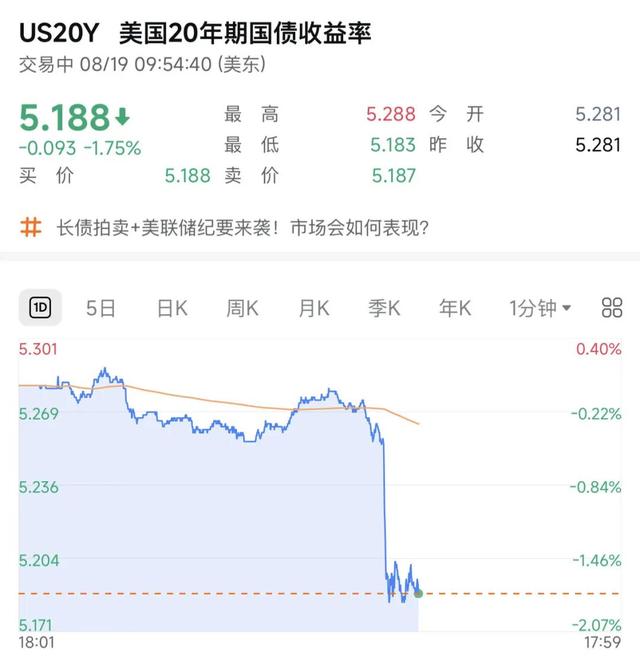Select the 1D intraday chart tab
Screen dimensions: 640x666
(40, 308)
